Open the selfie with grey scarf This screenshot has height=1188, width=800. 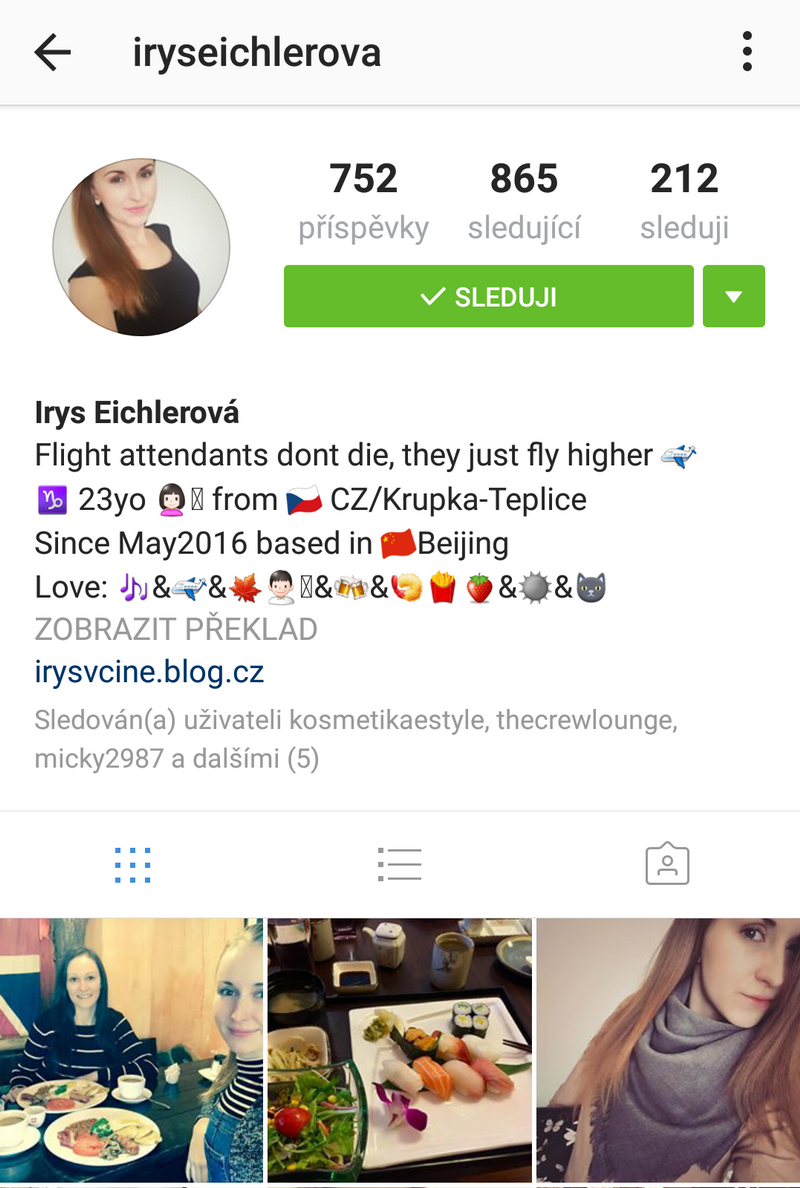coord(668,1050)
